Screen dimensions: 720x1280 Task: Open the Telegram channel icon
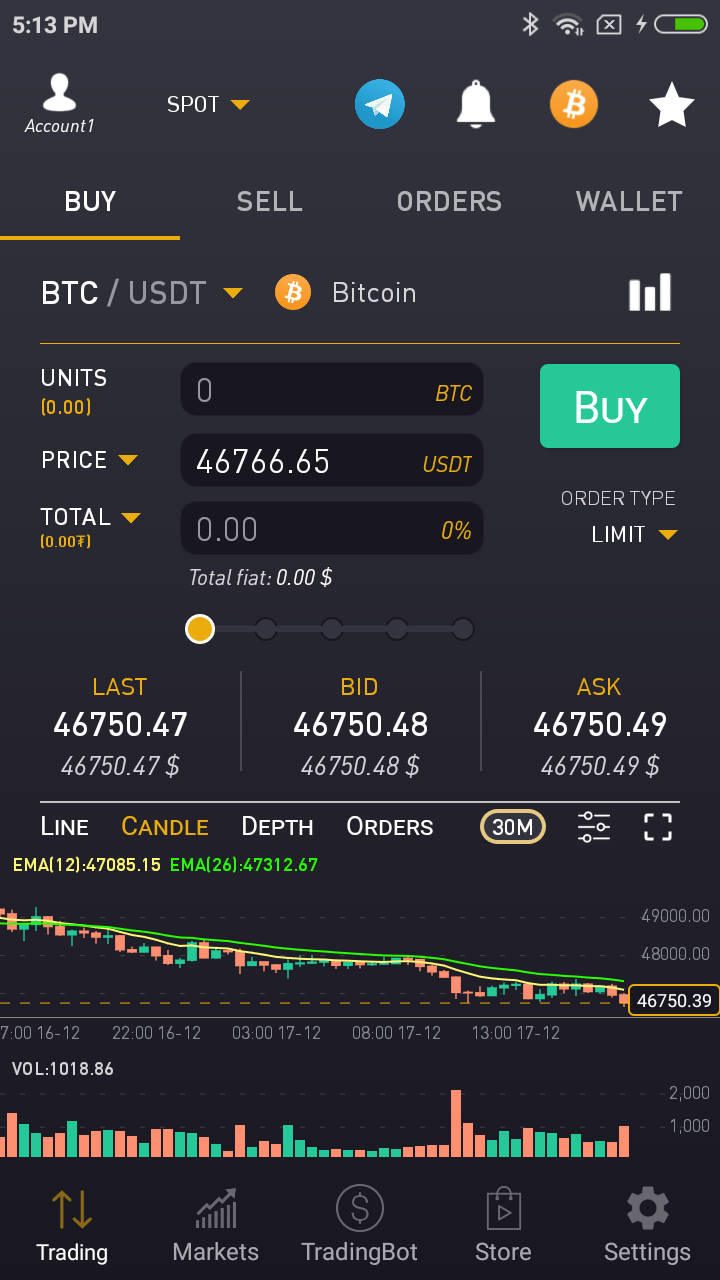coord(380,104)
